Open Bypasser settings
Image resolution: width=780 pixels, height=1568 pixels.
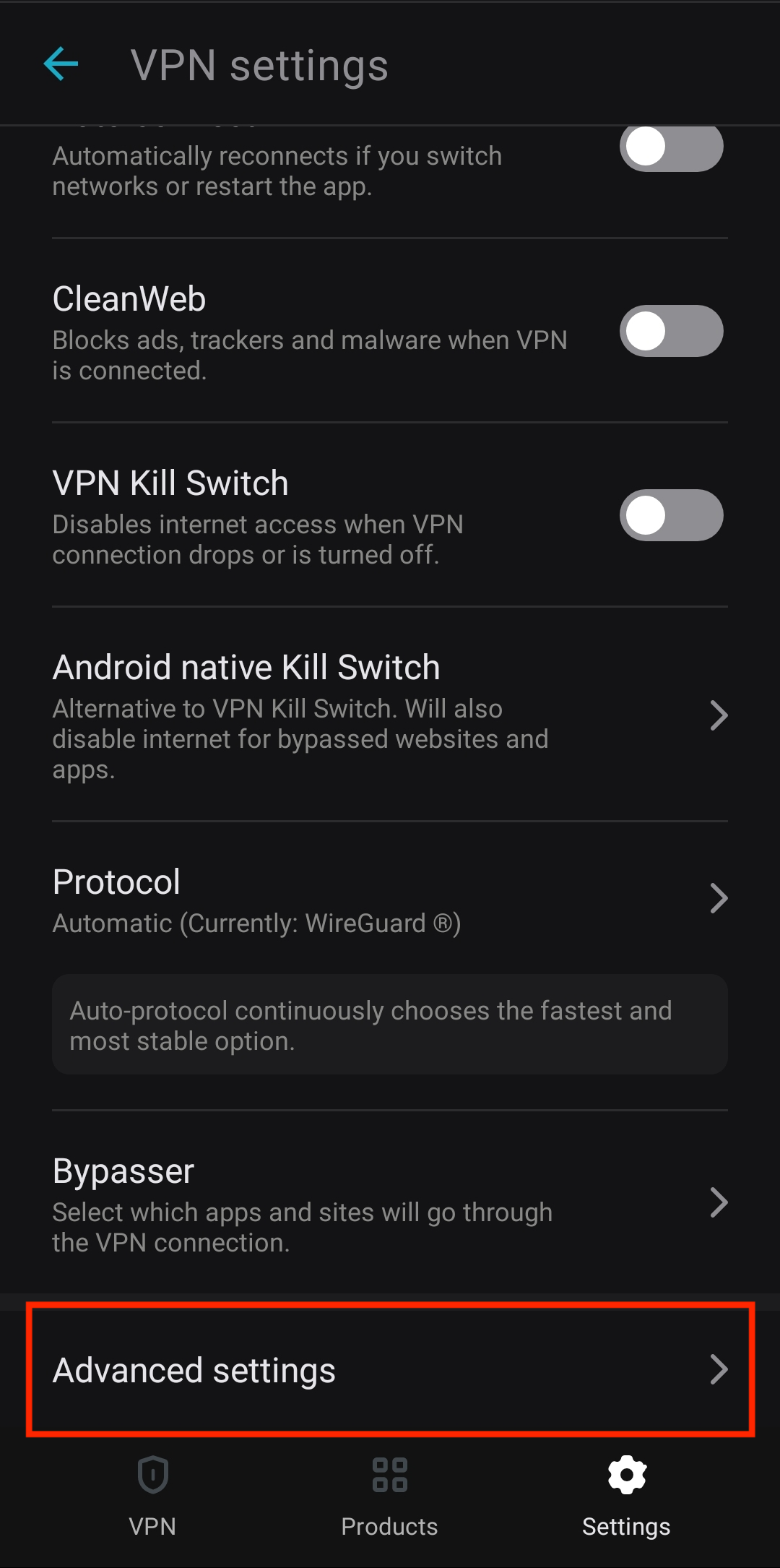click(390, 1203)
